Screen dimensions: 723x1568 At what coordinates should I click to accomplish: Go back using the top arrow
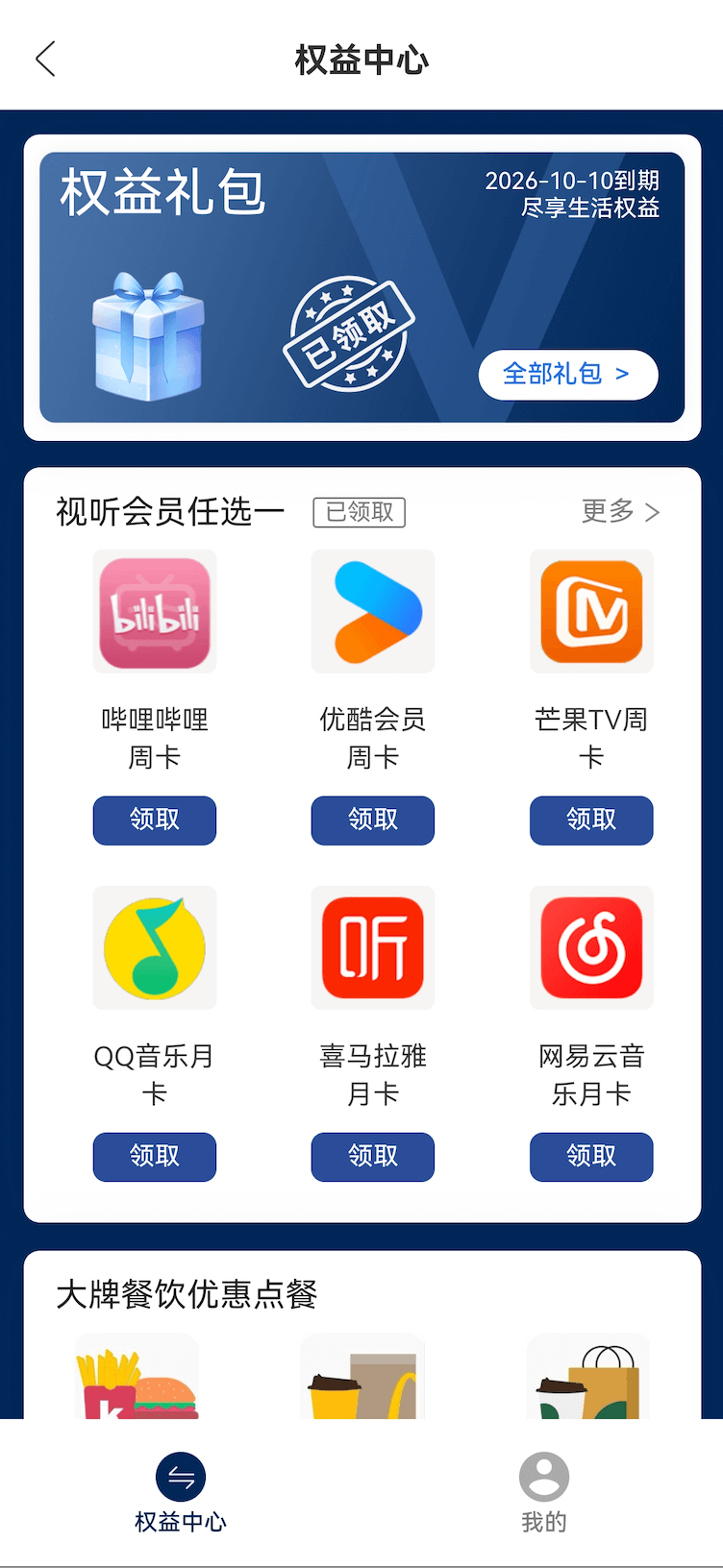pos(45,59)
